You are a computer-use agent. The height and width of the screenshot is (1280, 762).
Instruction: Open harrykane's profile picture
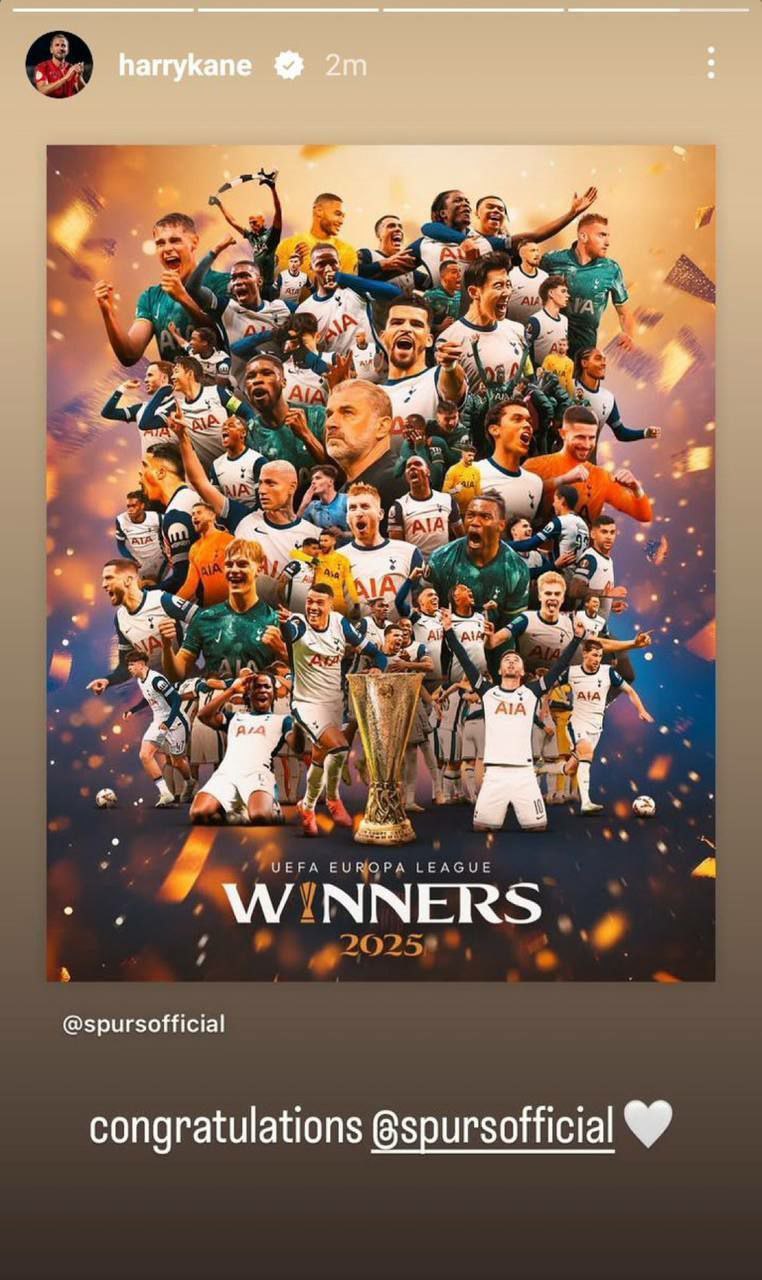pyautogui.click(x=59, y=65)
